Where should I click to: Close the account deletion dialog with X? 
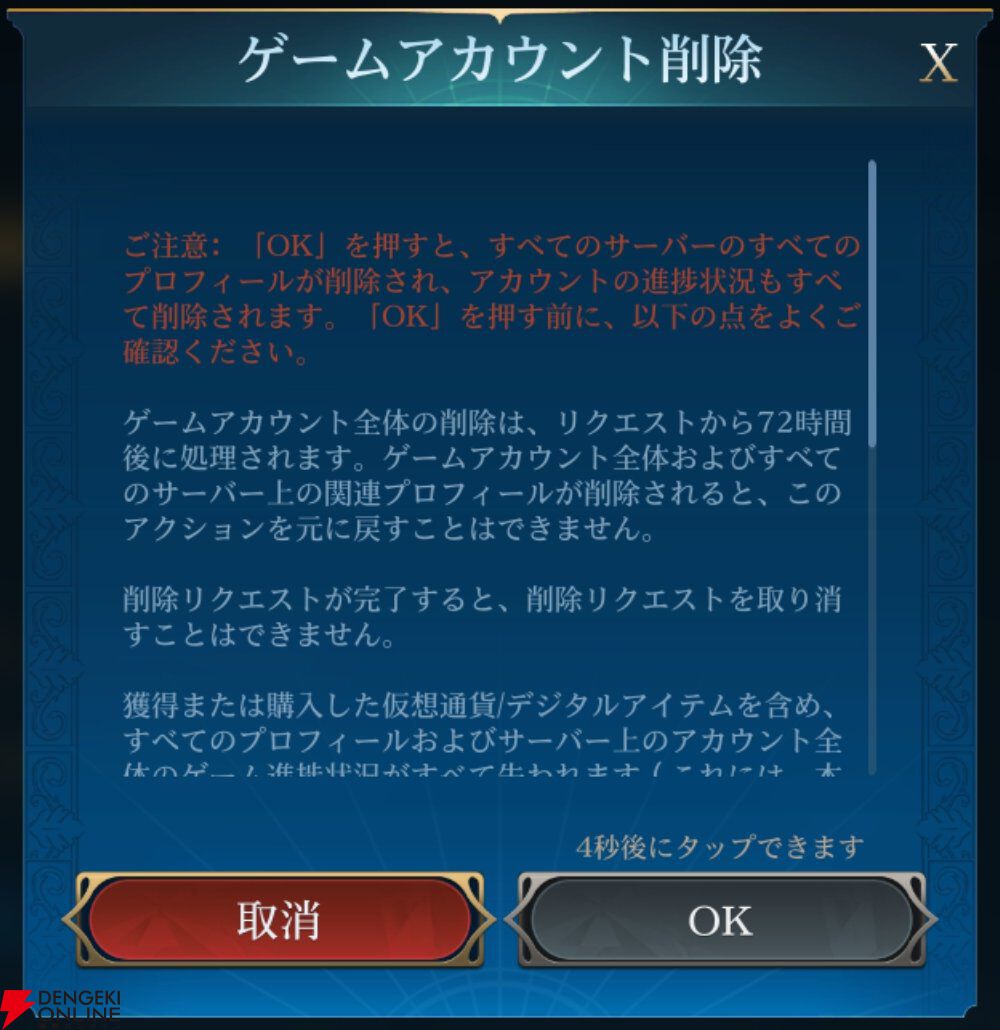coord(938,64)
